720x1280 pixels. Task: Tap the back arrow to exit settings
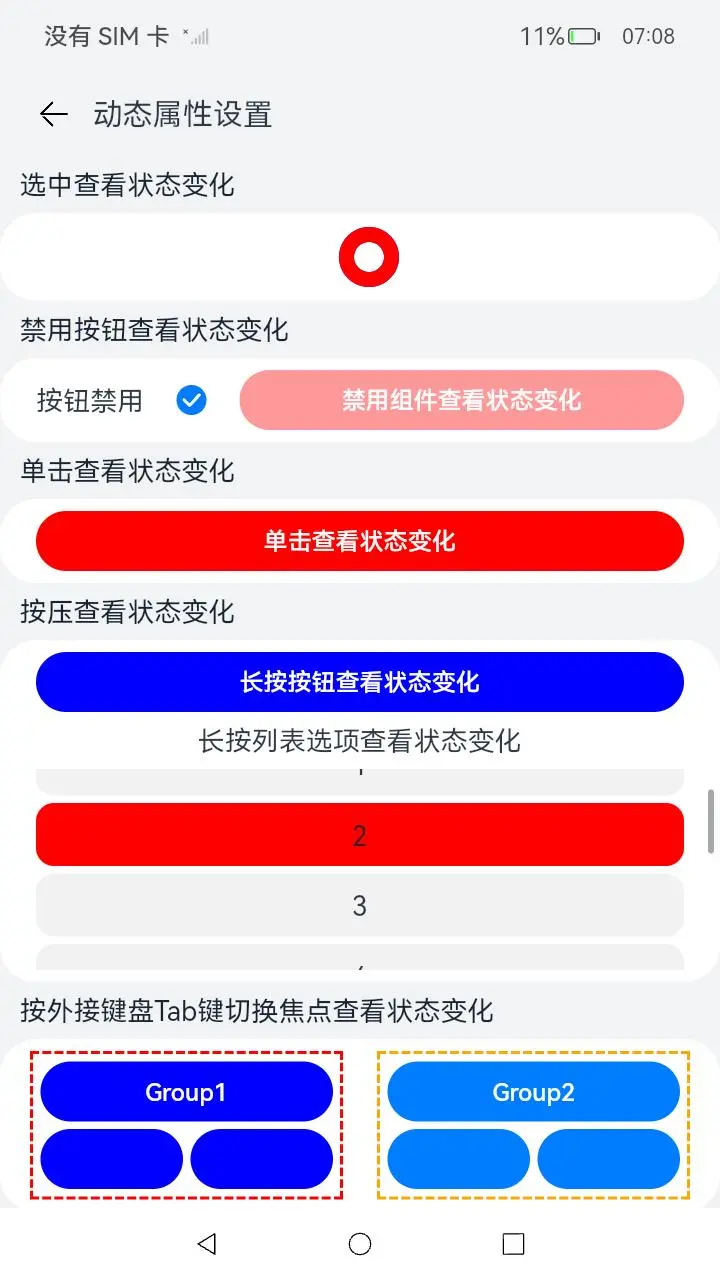[x=52, y=114]
